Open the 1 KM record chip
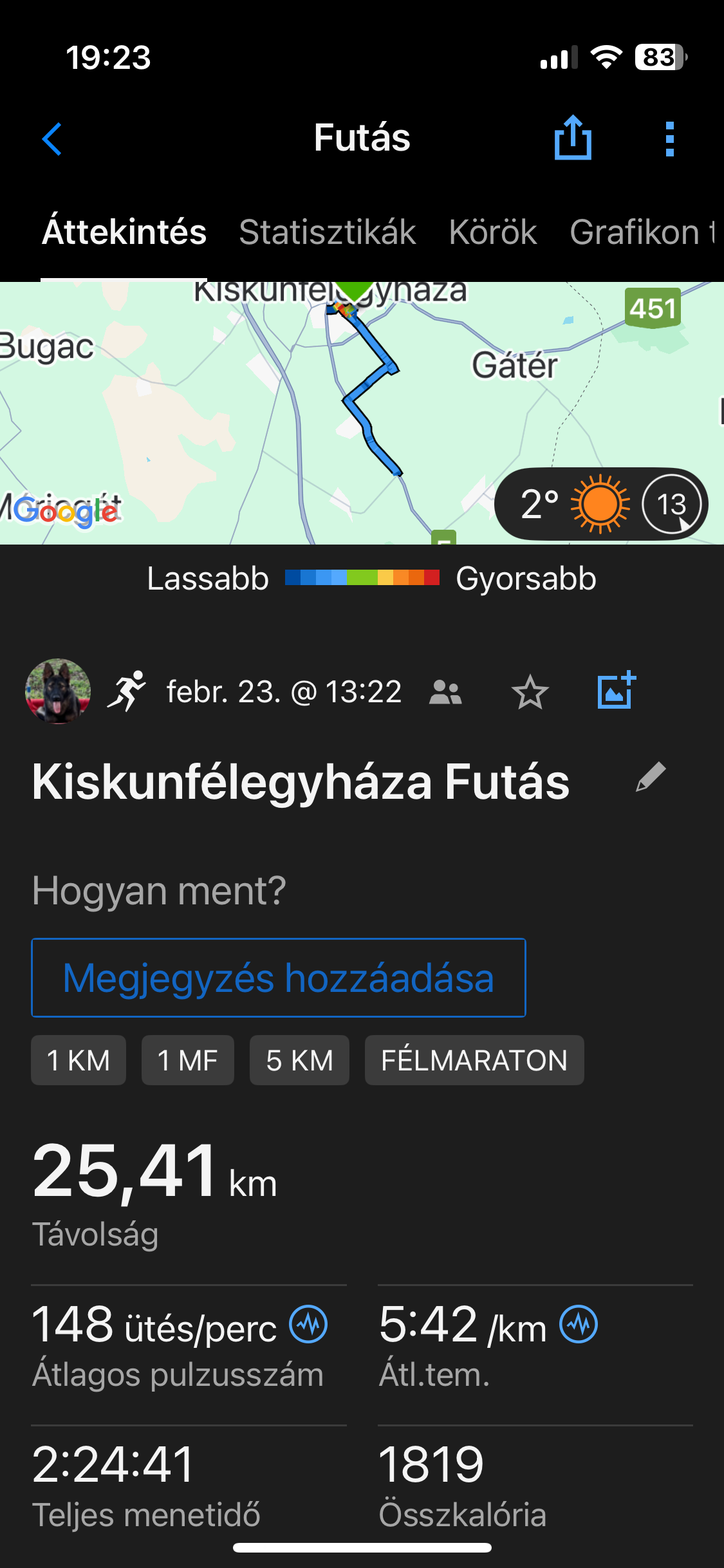 click(79, 1060)
